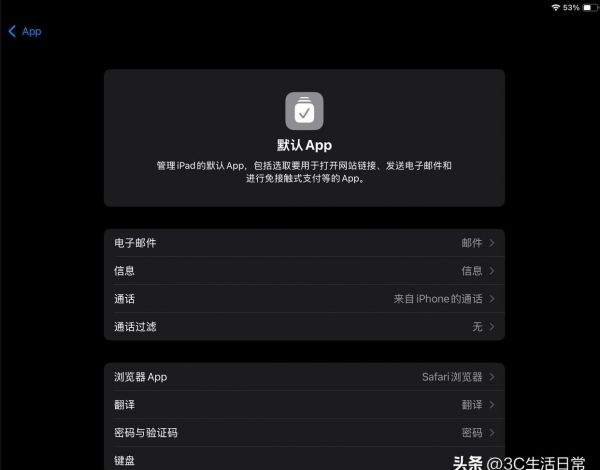
Task: Go back to the App settings page
Action: click(25, 31)
